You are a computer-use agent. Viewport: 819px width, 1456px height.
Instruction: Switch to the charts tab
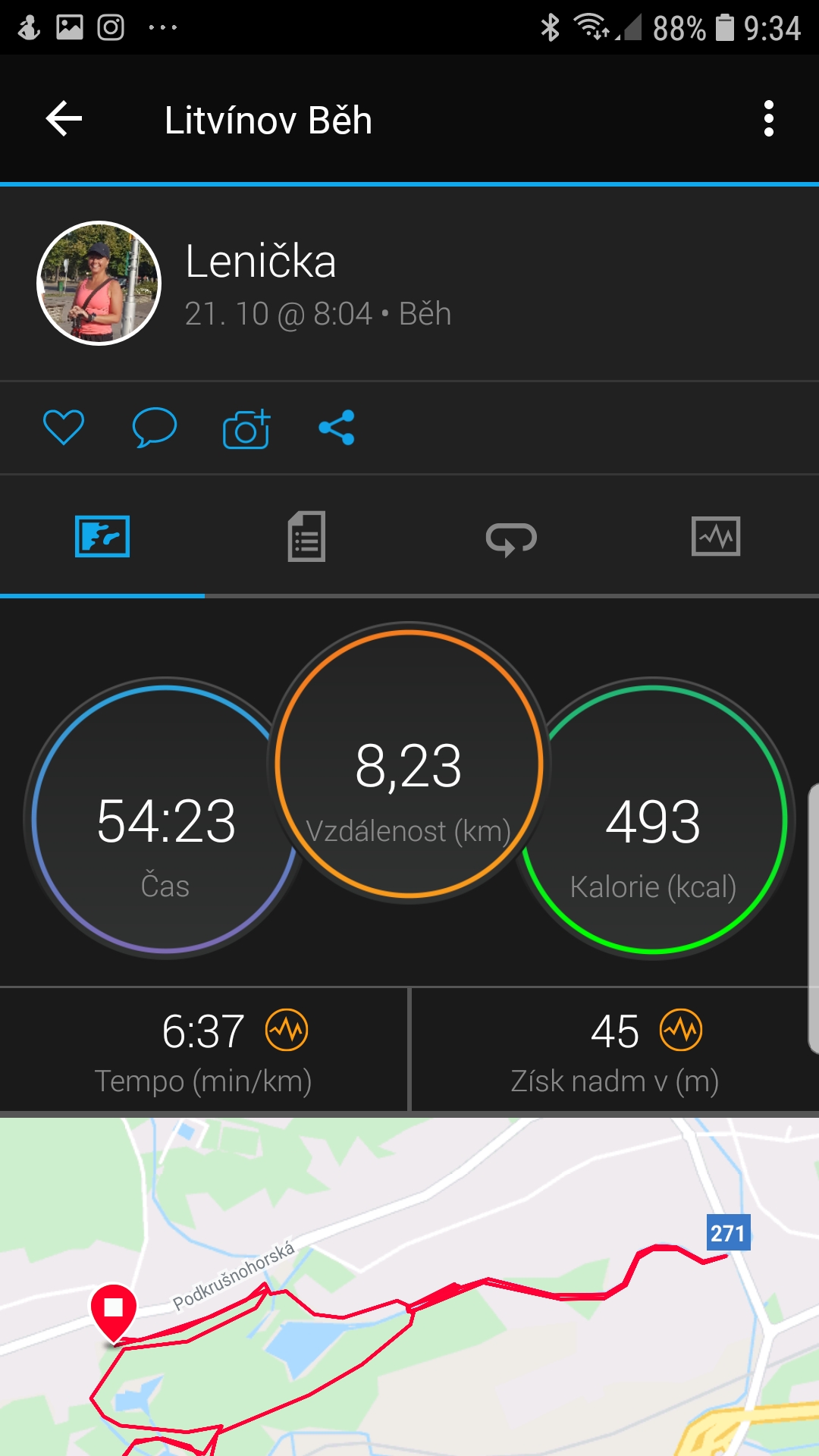[x=716, y=536]
